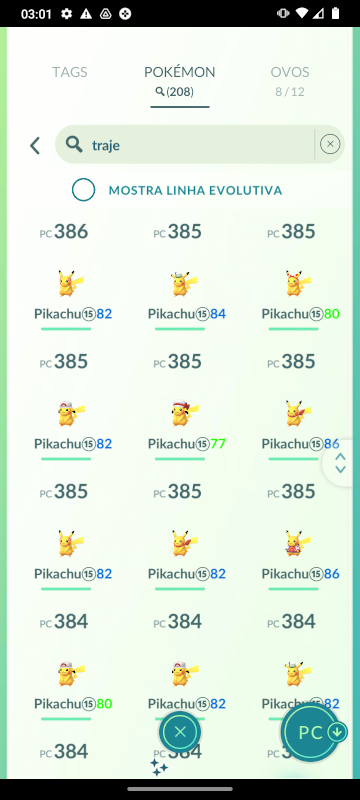Tap the fast-scroll handle with arrows
The width and height of the screenshot is (360, 800).
341,463
